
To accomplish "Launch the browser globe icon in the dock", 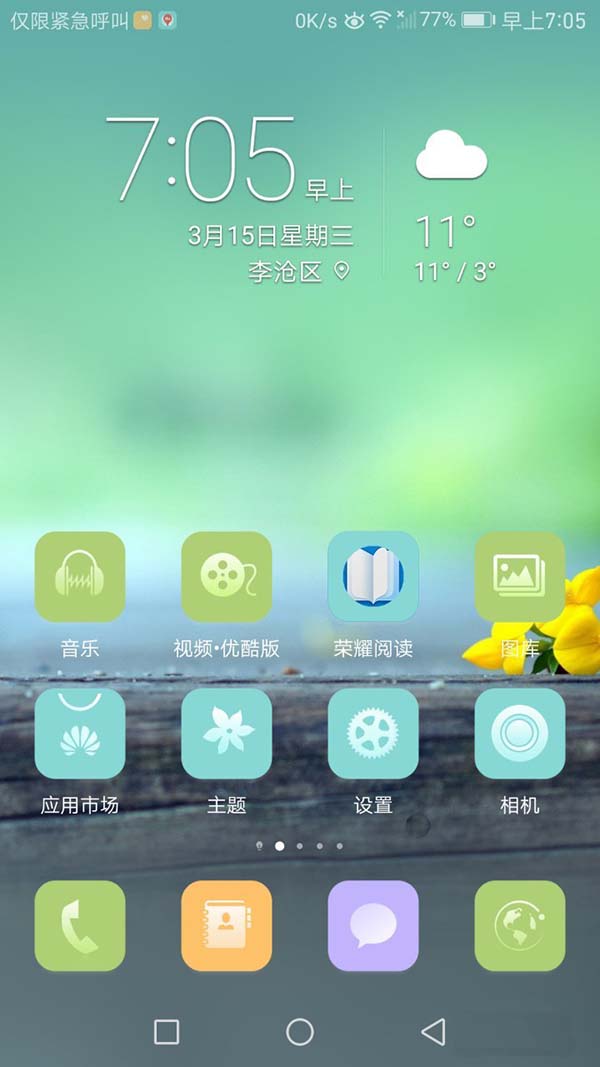I will [520, 925].
